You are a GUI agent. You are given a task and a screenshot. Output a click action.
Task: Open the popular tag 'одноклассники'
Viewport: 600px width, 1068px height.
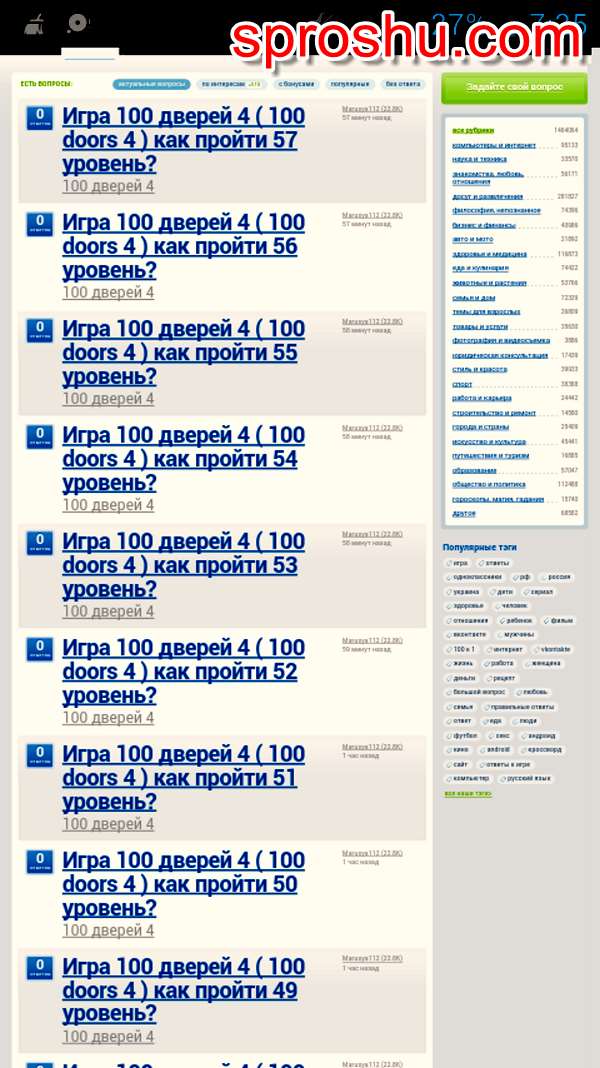473,577
